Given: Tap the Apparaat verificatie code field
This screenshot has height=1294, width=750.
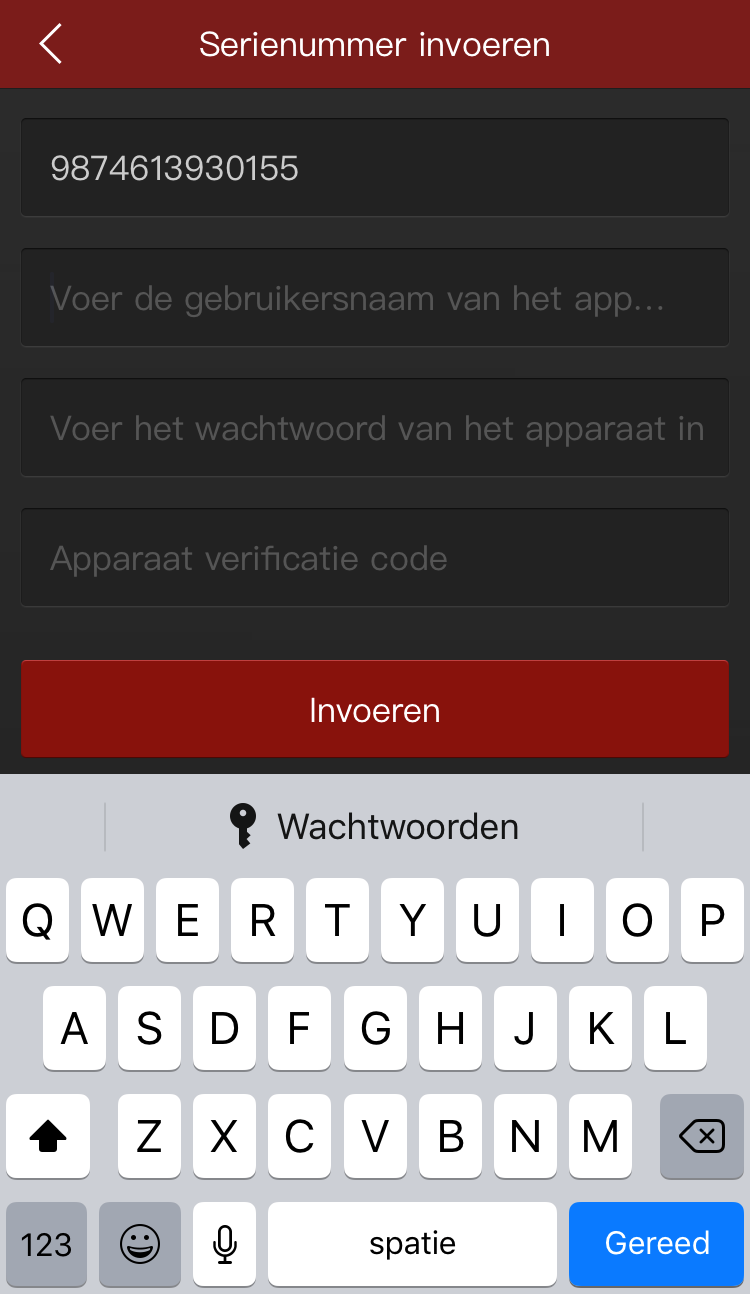Looking at the screenshot, I should click(x=375, y=558).
